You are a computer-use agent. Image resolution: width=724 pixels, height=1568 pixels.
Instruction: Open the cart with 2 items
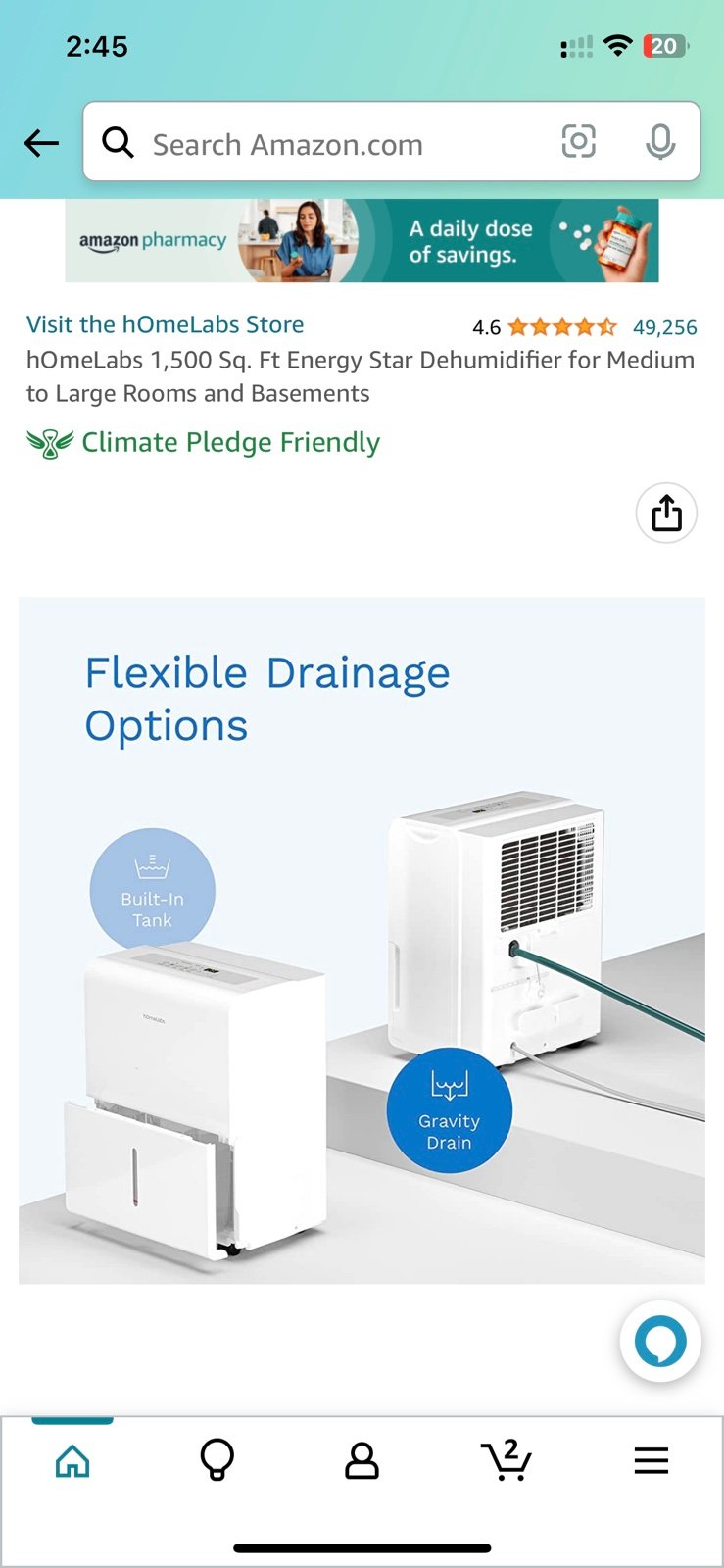pos(507,1459)
